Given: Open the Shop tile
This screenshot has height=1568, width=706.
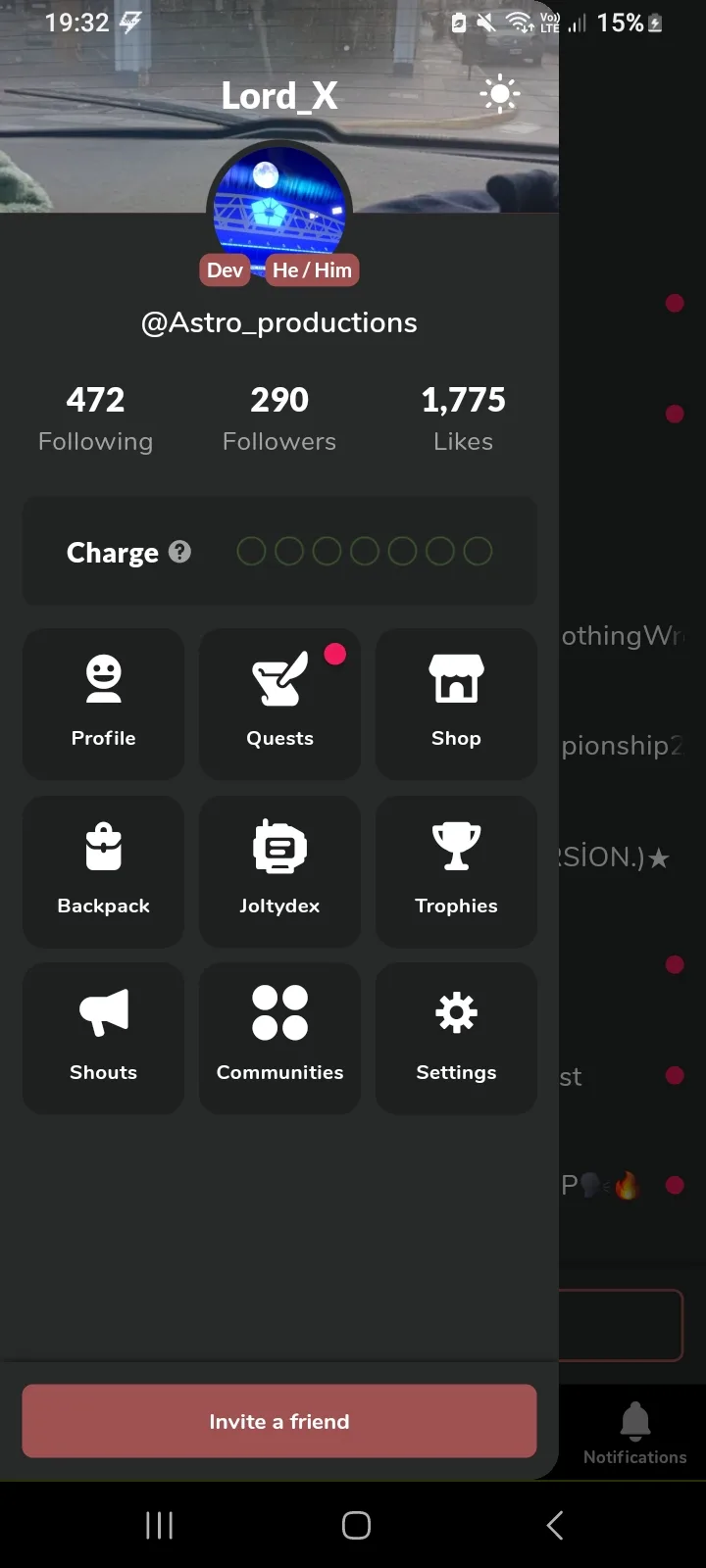Looking at the screenshot, I should (456, 704).
